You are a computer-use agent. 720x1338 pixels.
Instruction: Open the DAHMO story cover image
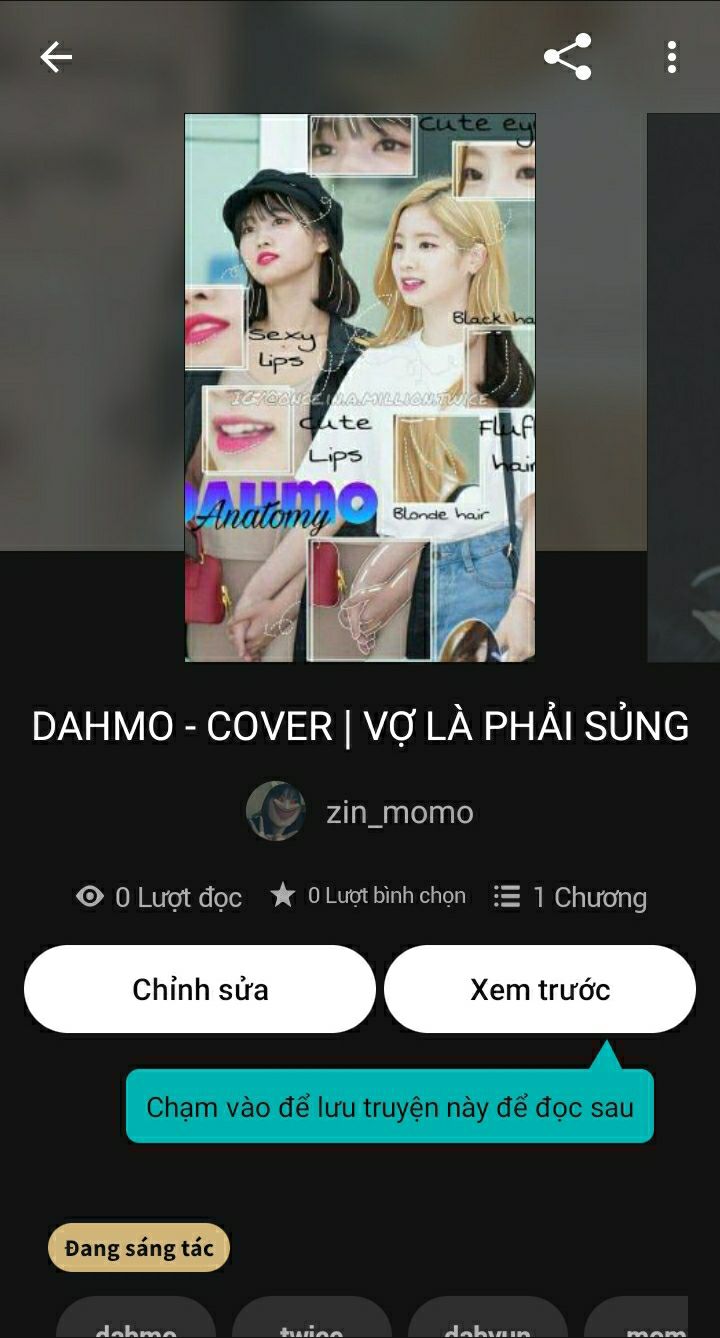(x=360, y=387)
